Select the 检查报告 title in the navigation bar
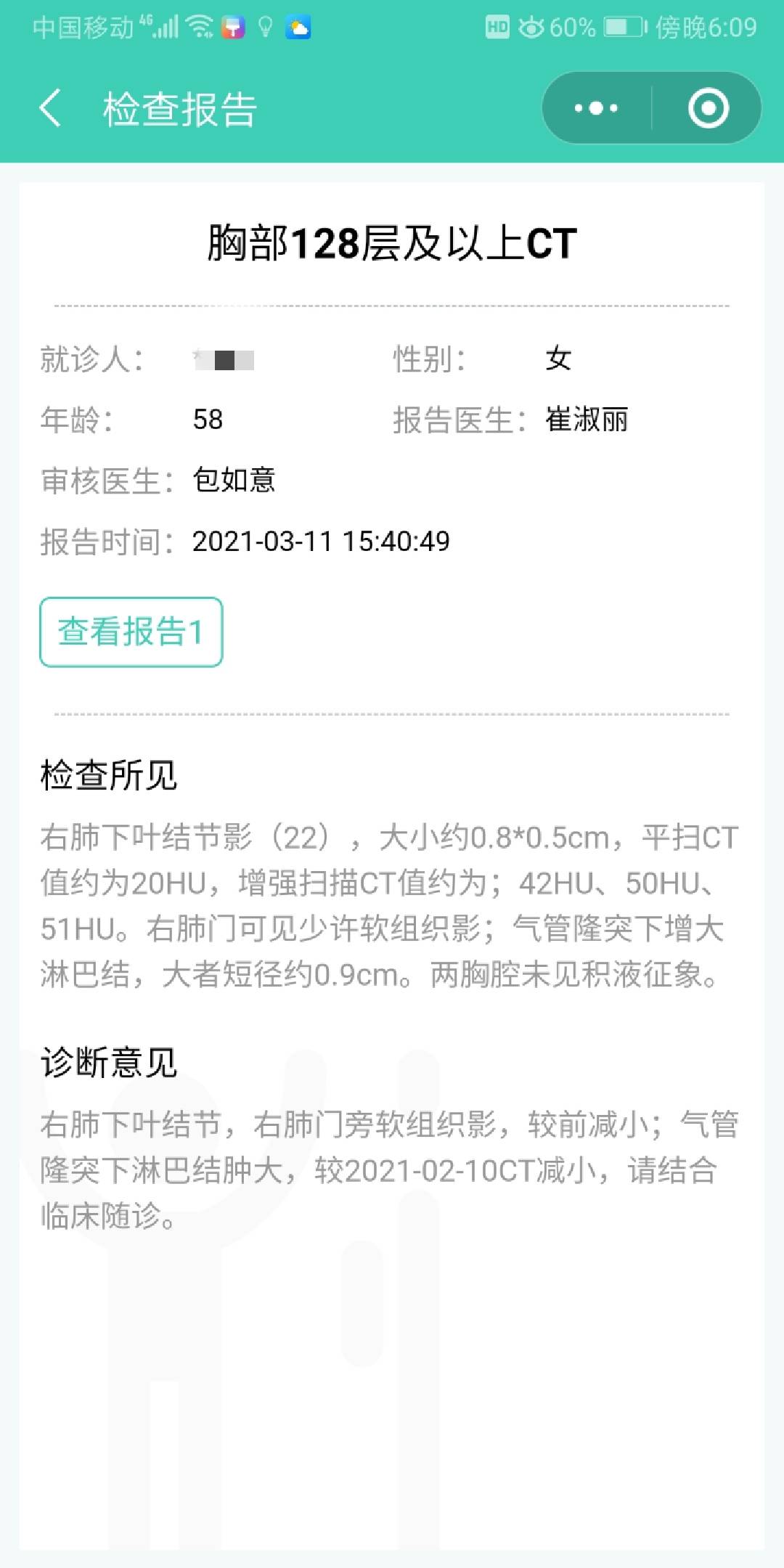This screenshot has width=784, height=1568. (x=182, y=109)
